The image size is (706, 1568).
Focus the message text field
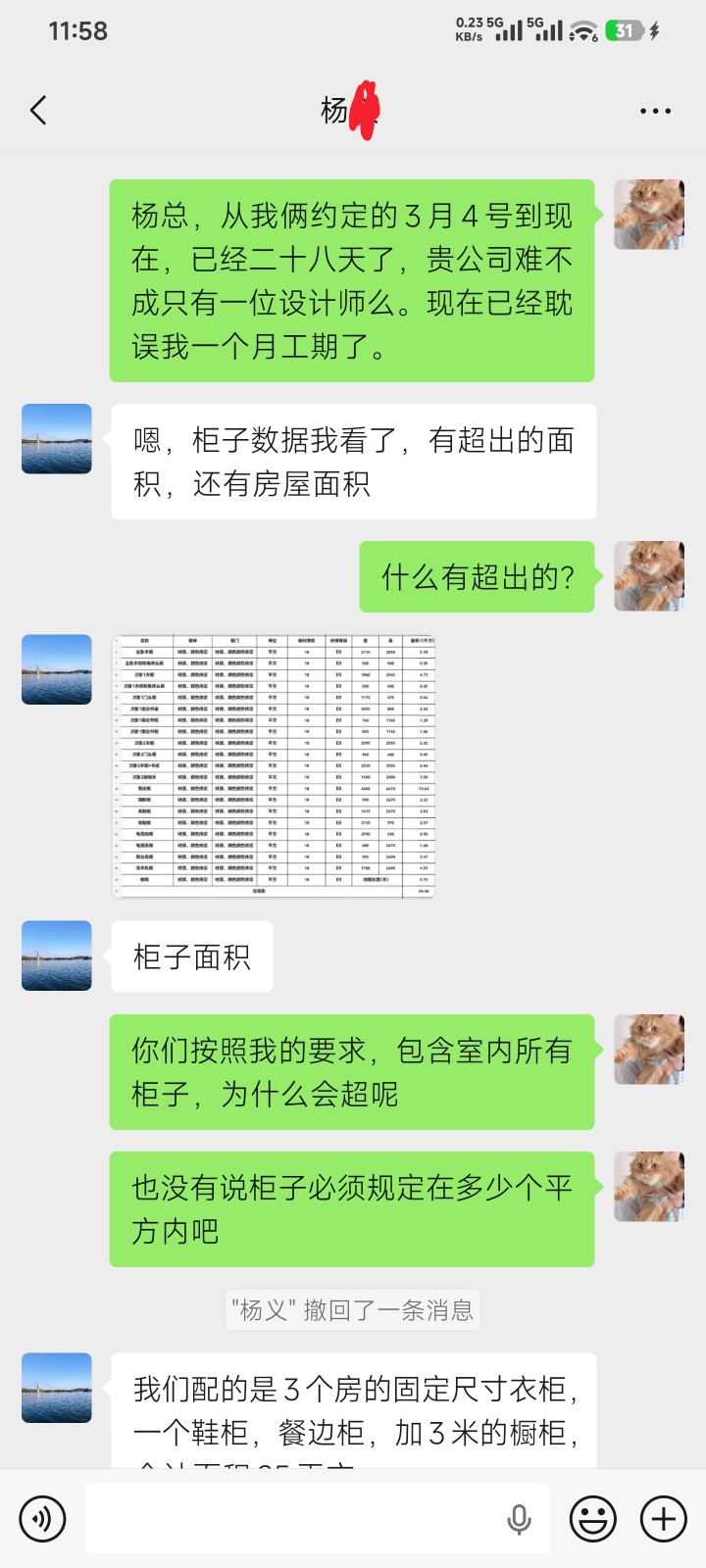(x=294, y=1519)
